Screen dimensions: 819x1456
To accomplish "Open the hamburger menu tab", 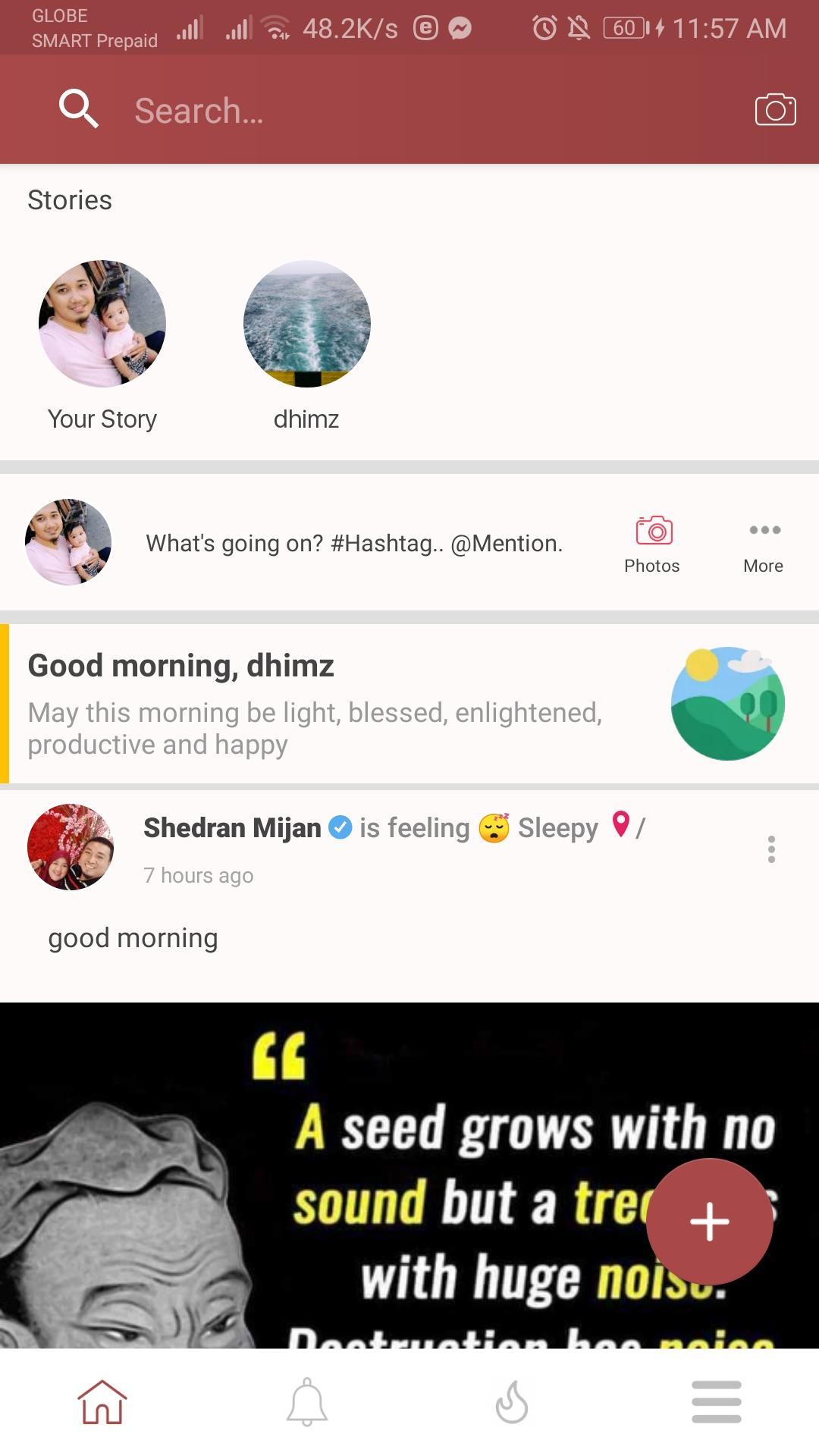I will 717,1401.
